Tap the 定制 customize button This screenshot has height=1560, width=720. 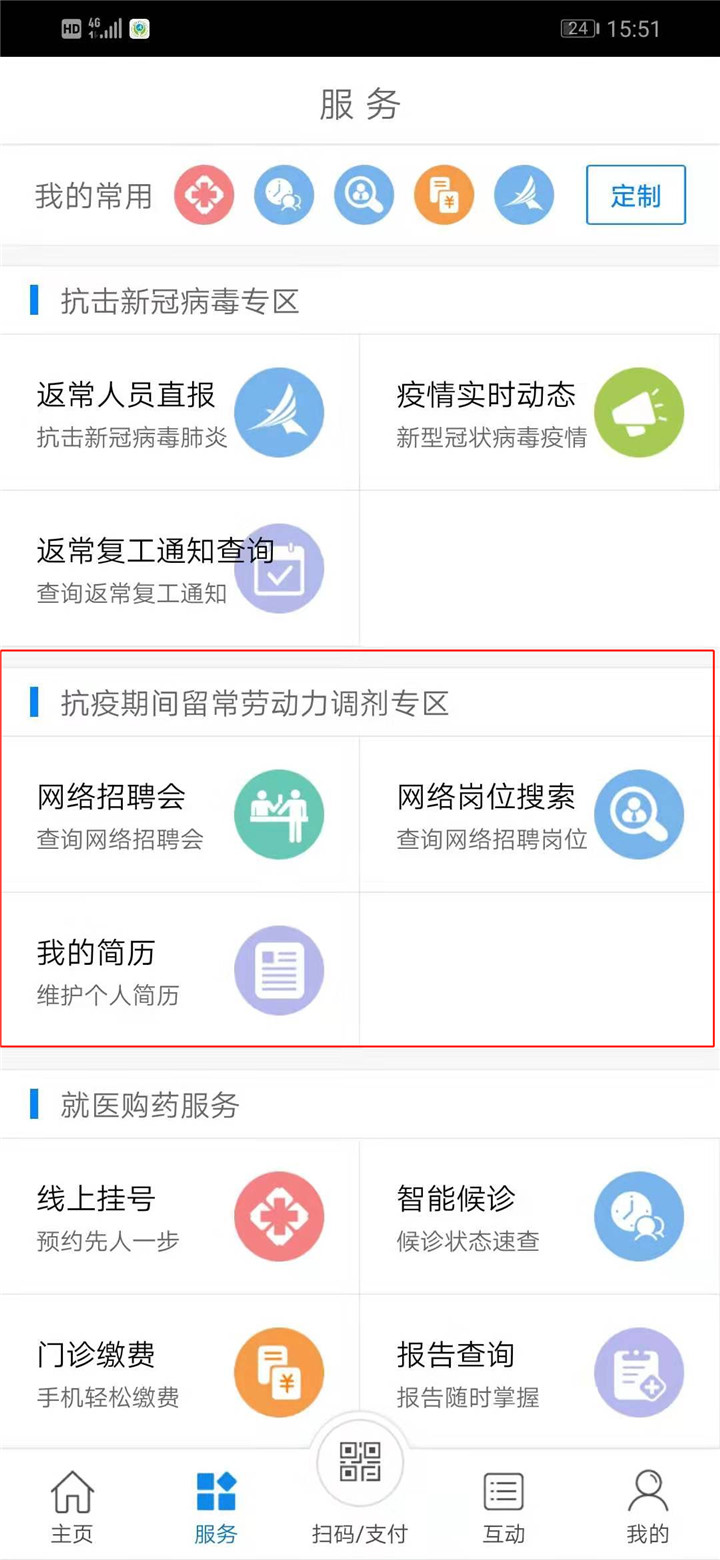[635, 195]
